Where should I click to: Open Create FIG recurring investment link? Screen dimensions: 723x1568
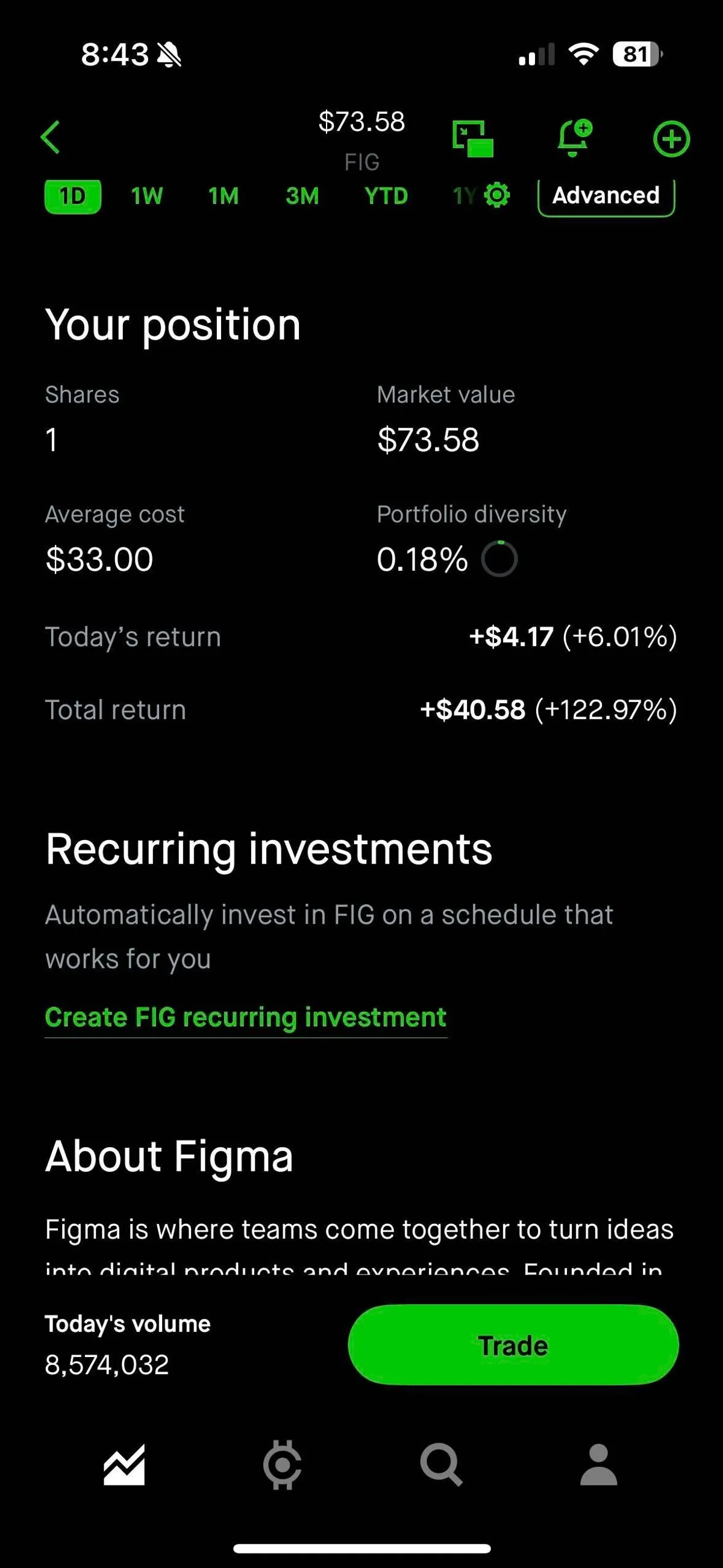(x=246, y=1017)
